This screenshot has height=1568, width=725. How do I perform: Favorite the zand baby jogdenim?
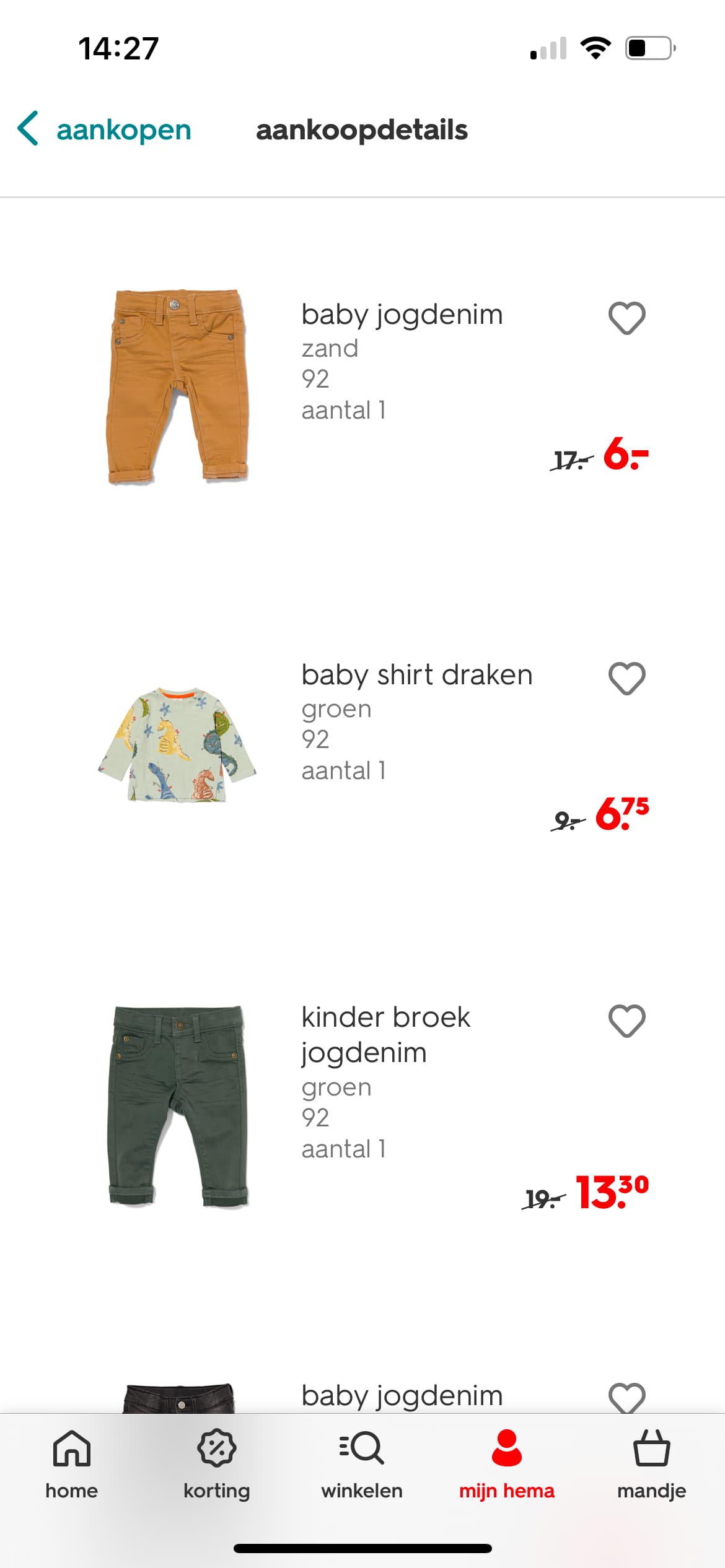coord(626,318)
